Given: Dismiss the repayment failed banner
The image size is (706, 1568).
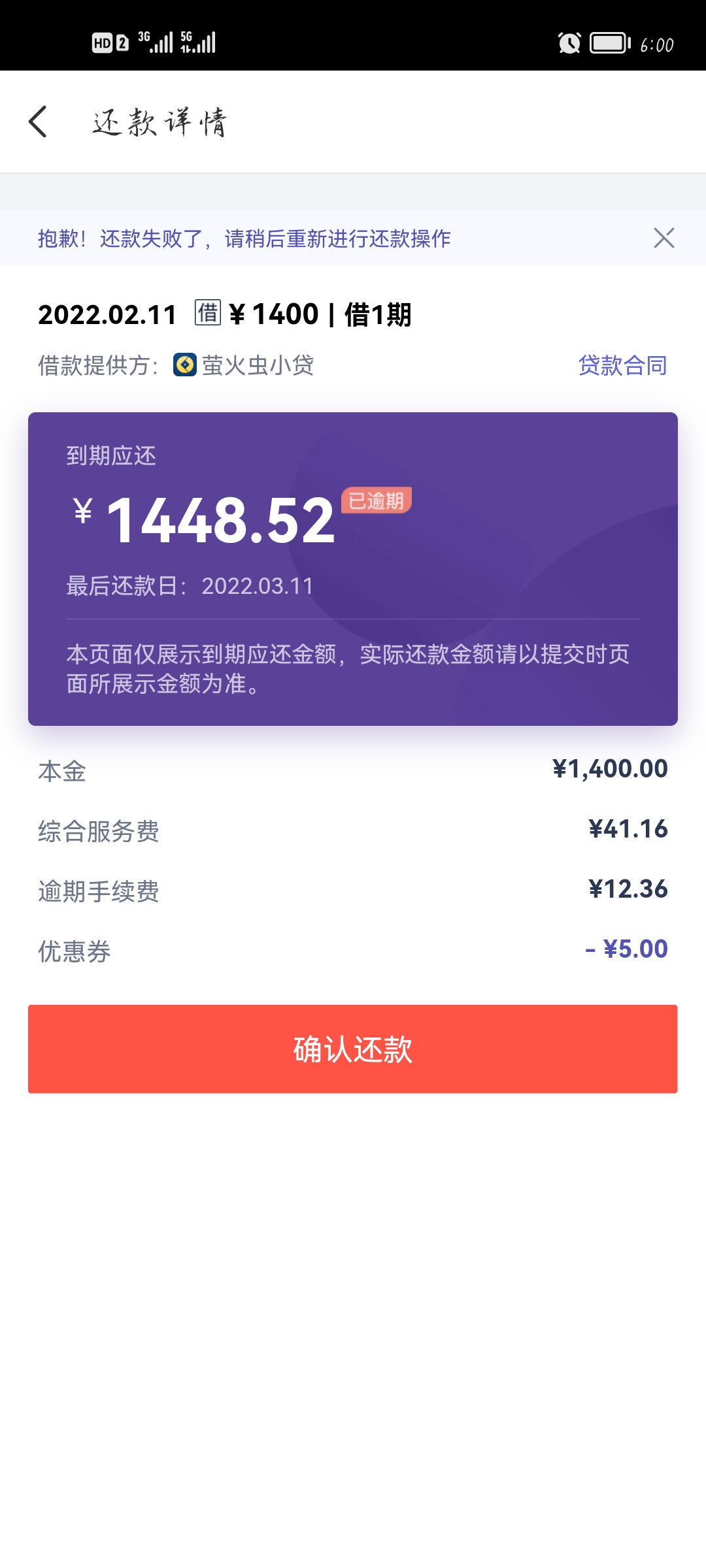Looking at the screenshot, I should [x=664, y=238].
